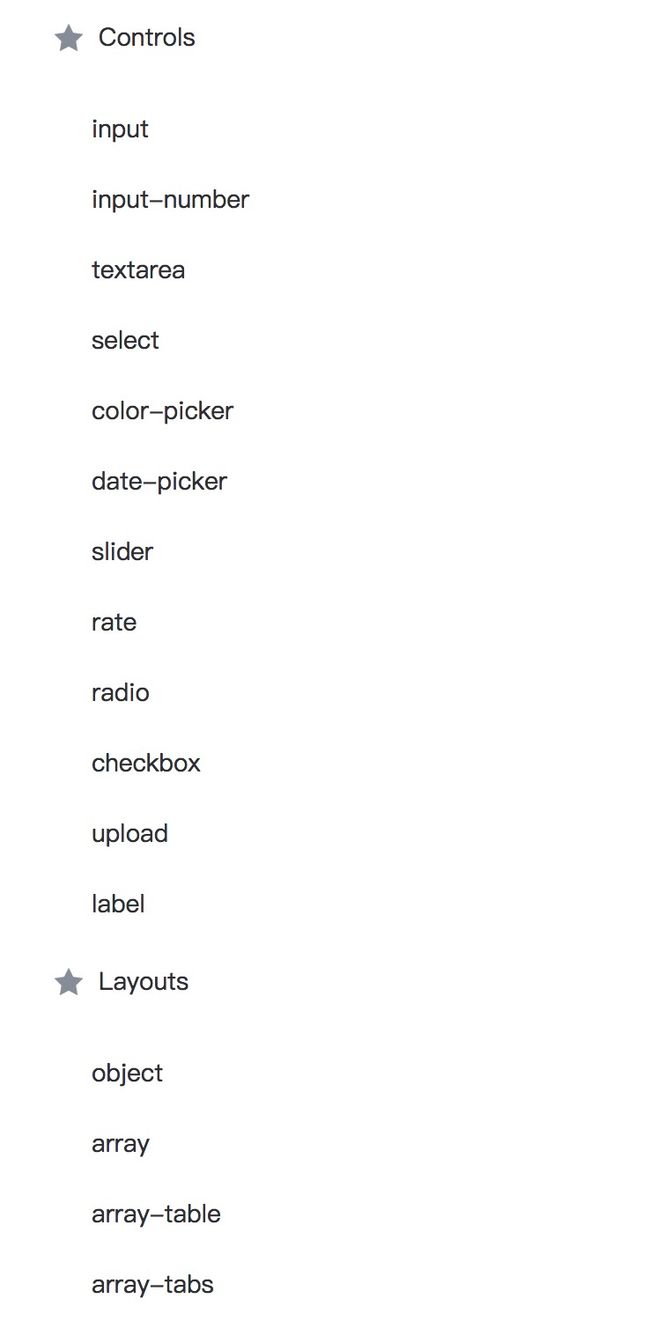Open the slider item
This screenshot has width=650, height=1321.
click(x=122, y=551)
